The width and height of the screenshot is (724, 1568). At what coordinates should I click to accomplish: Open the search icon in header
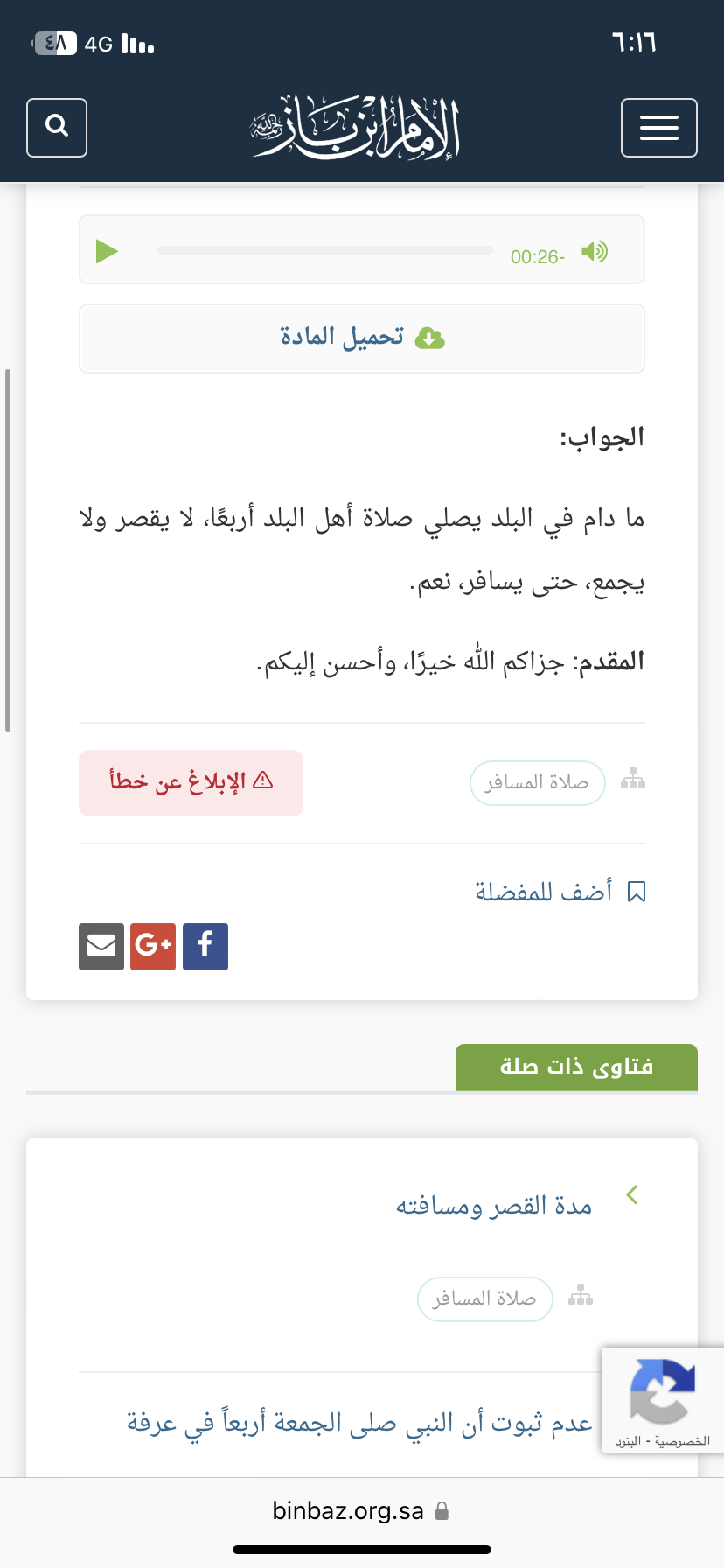[57, 128]
